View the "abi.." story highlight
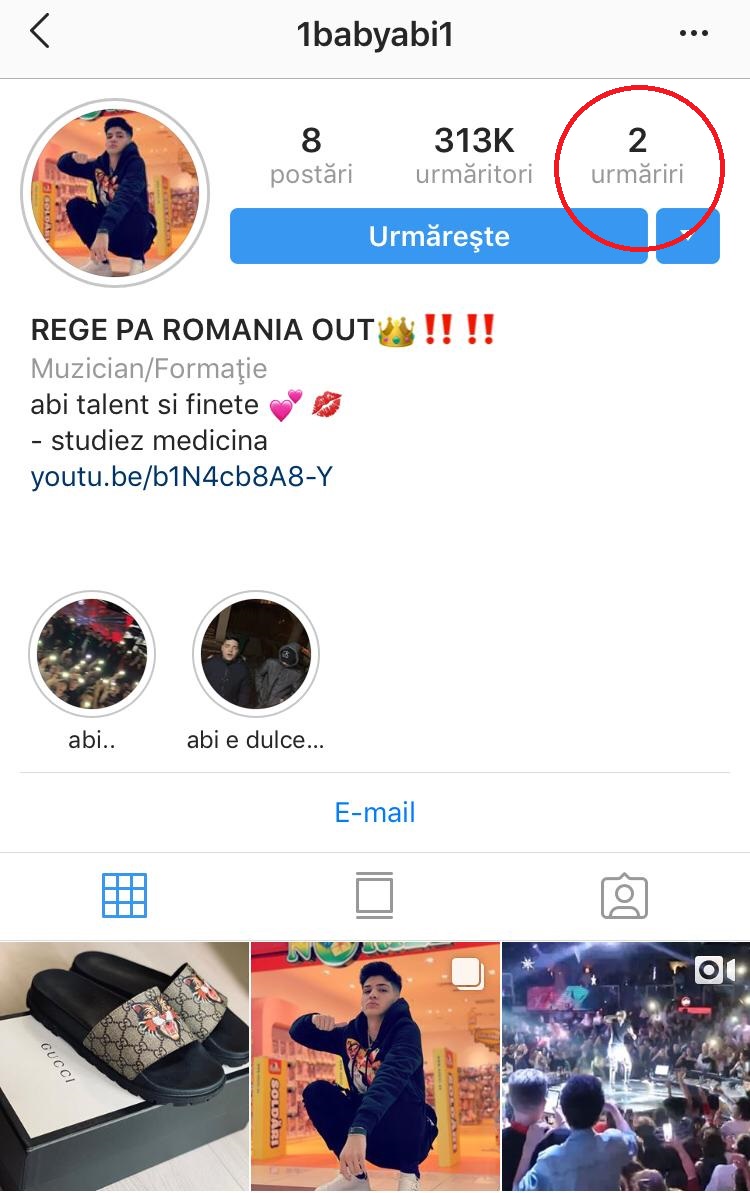This screenshot has width=750, height=1193. (x=92, y=654)
